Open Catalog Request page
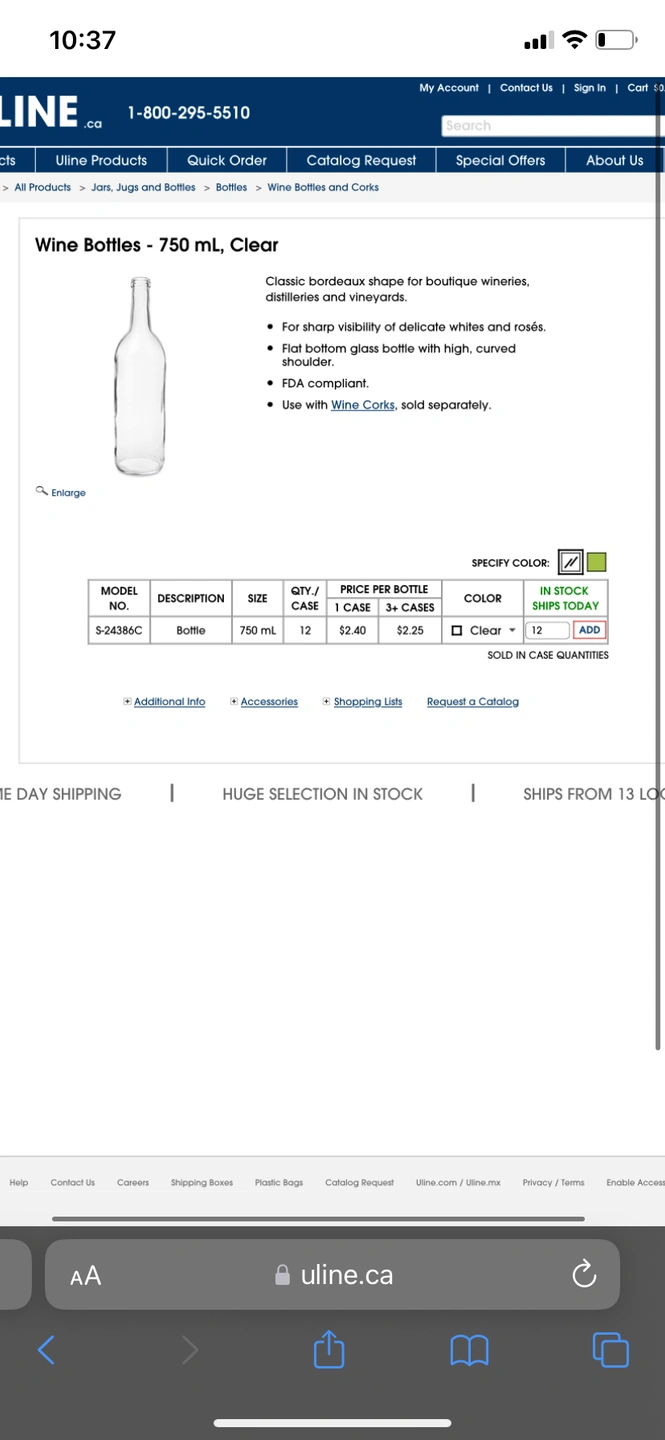The width and height of the screenshot is (665, 1440). (361, 160)
